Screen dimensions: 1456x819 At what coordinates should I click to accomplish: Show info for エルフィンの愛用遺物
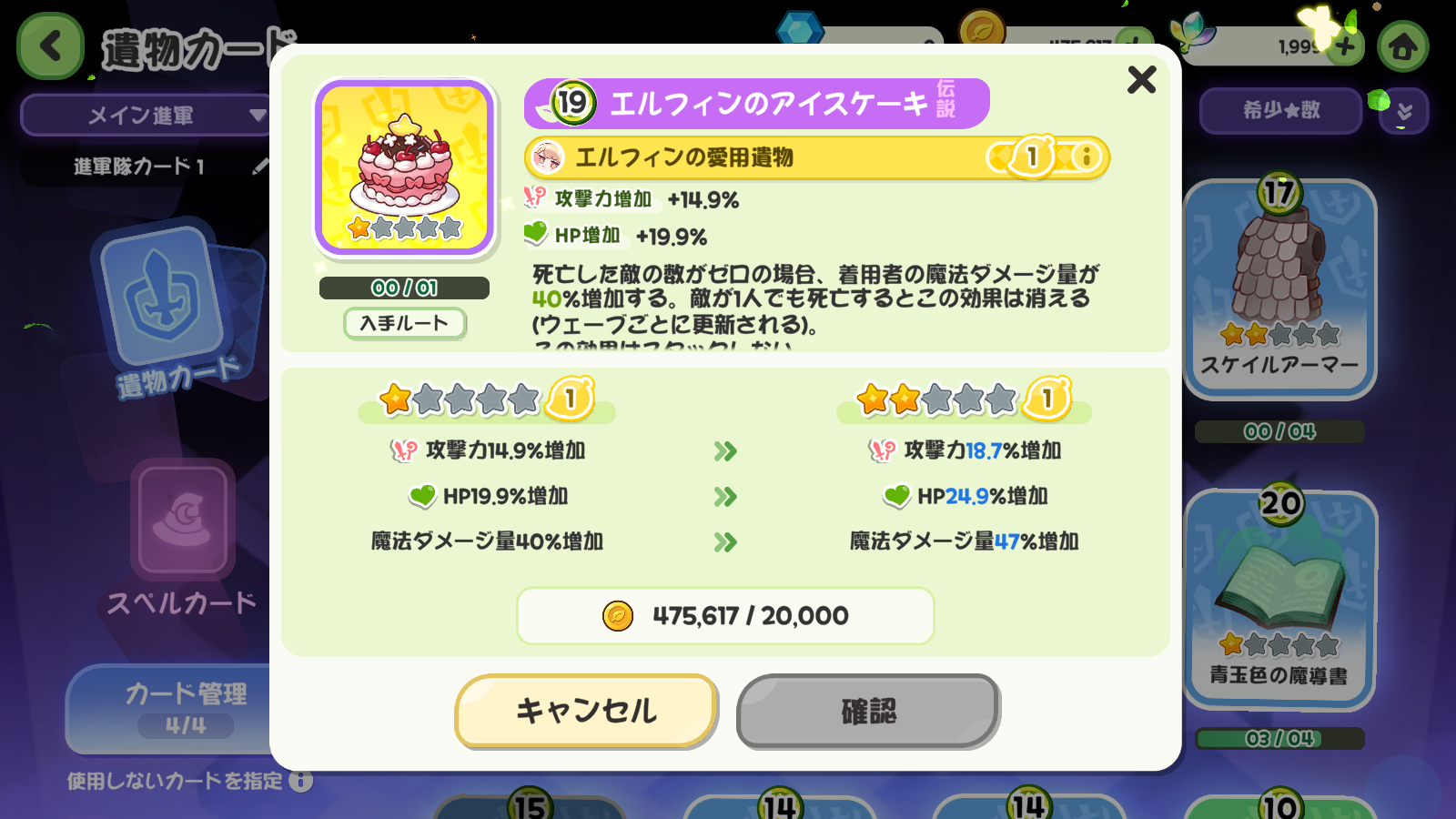[x=1086, y=157]
